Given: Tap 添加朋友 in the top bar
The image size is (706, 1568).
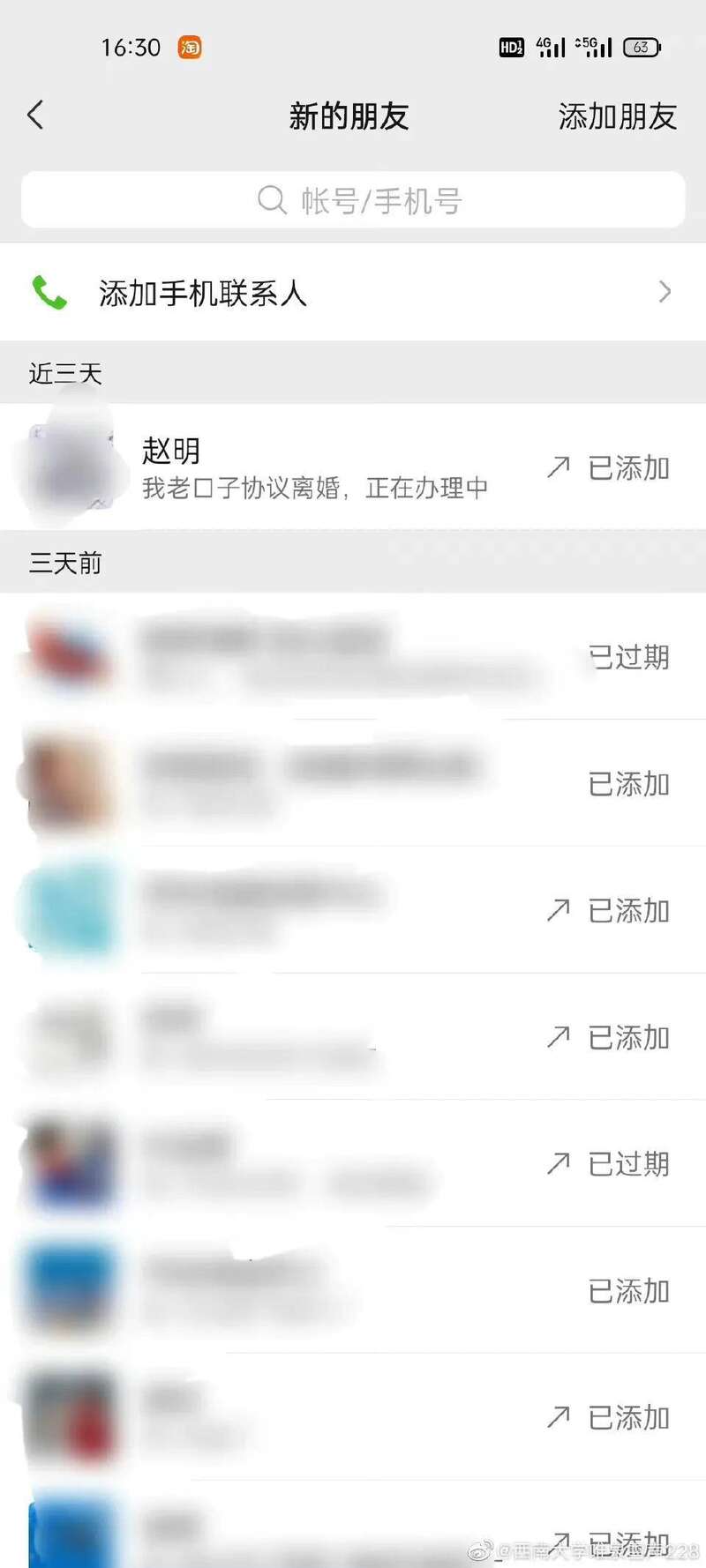Looking at the screenshot, I should pyautogui.click(x=617, y=116).
